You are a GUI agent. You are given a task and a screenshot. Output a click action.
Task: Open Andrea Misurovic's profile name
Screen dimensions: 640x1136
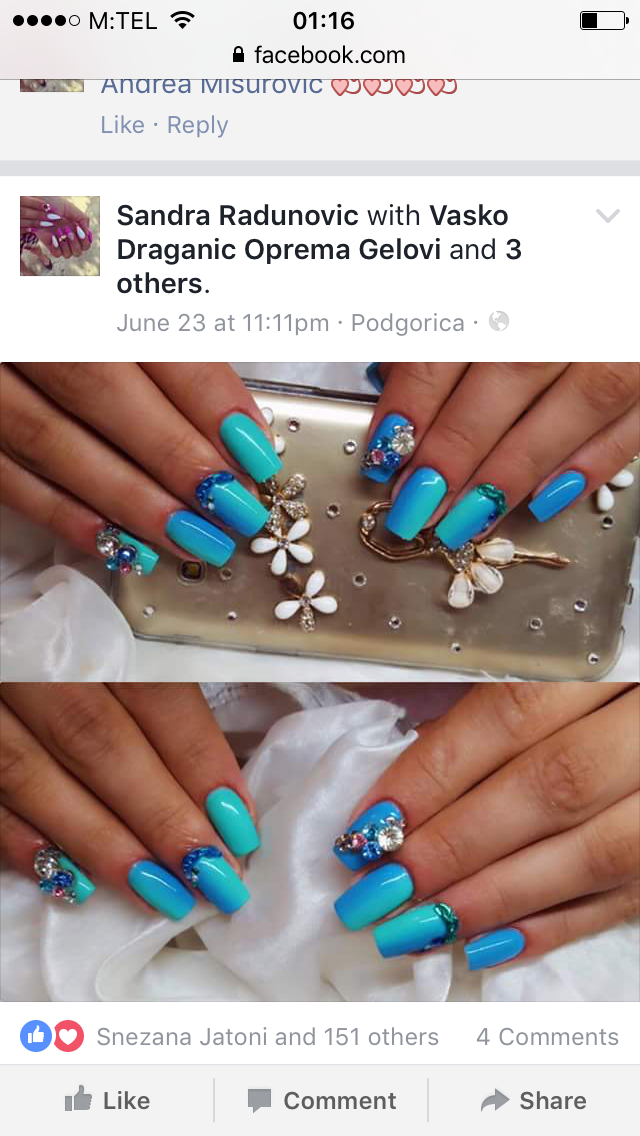(212, 86)
